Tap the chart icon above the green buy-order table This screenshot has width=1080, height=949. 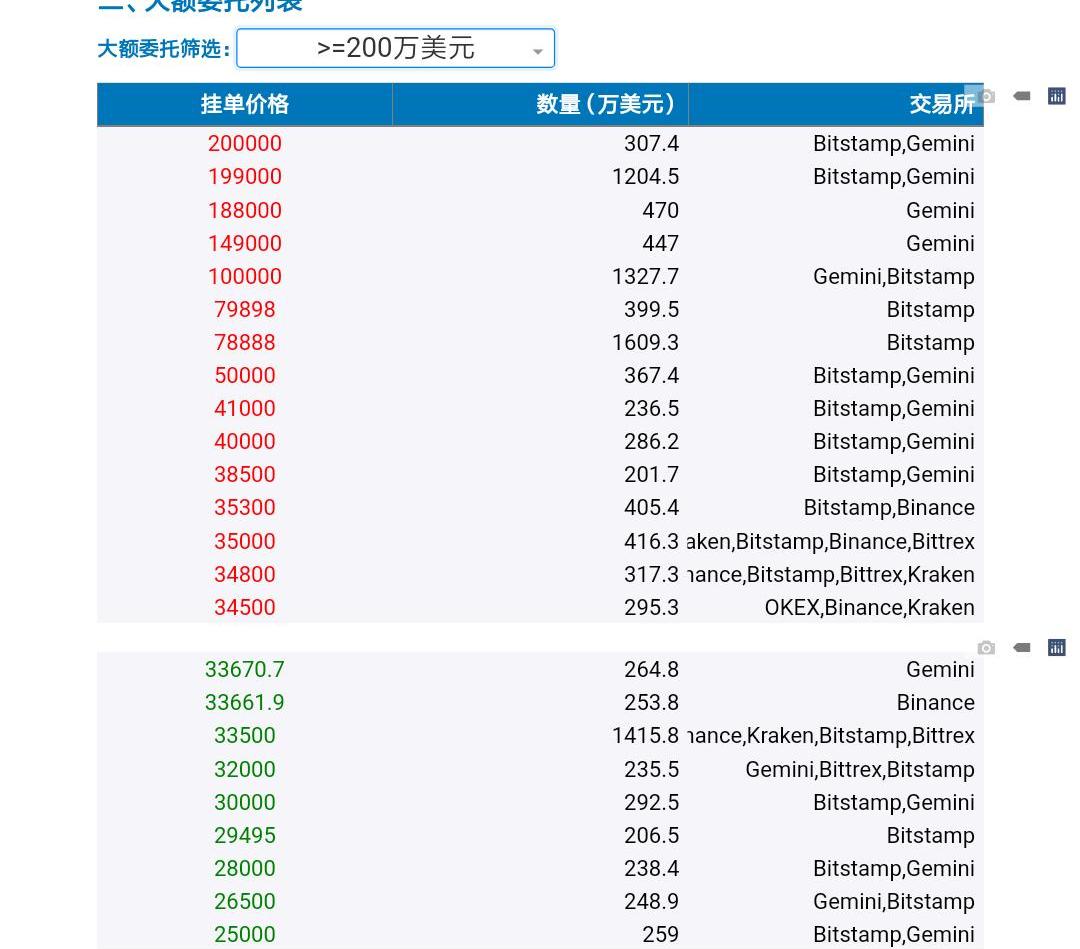pos(1056,648)
